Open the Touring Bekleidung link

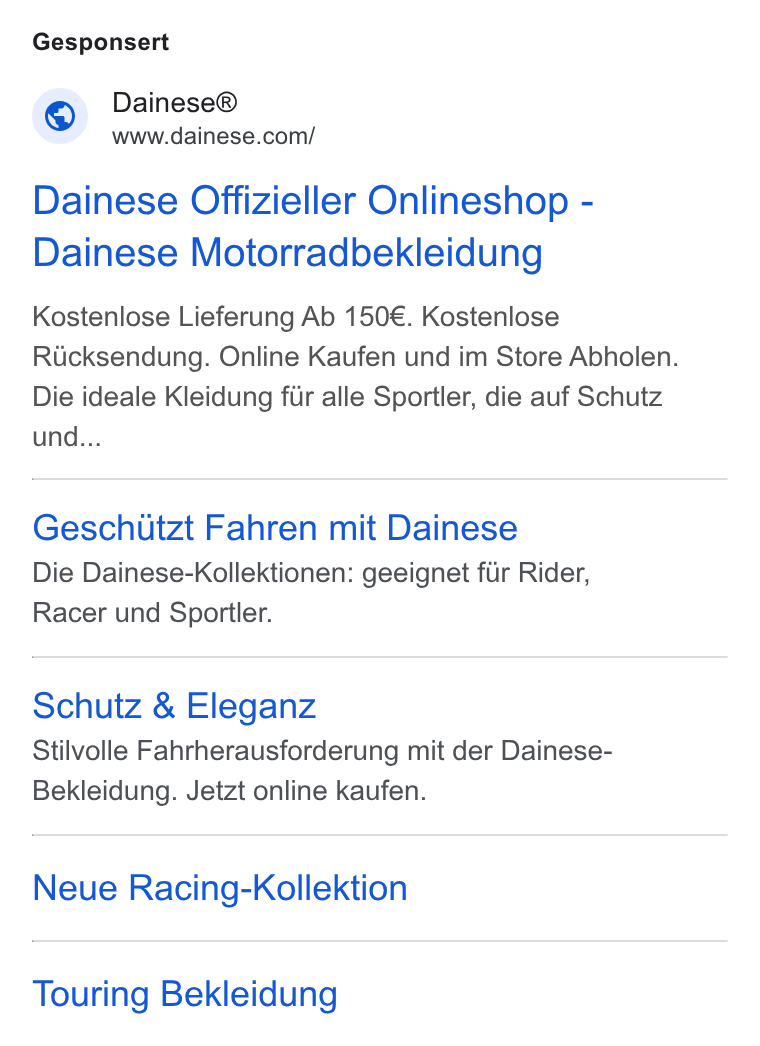185,994
